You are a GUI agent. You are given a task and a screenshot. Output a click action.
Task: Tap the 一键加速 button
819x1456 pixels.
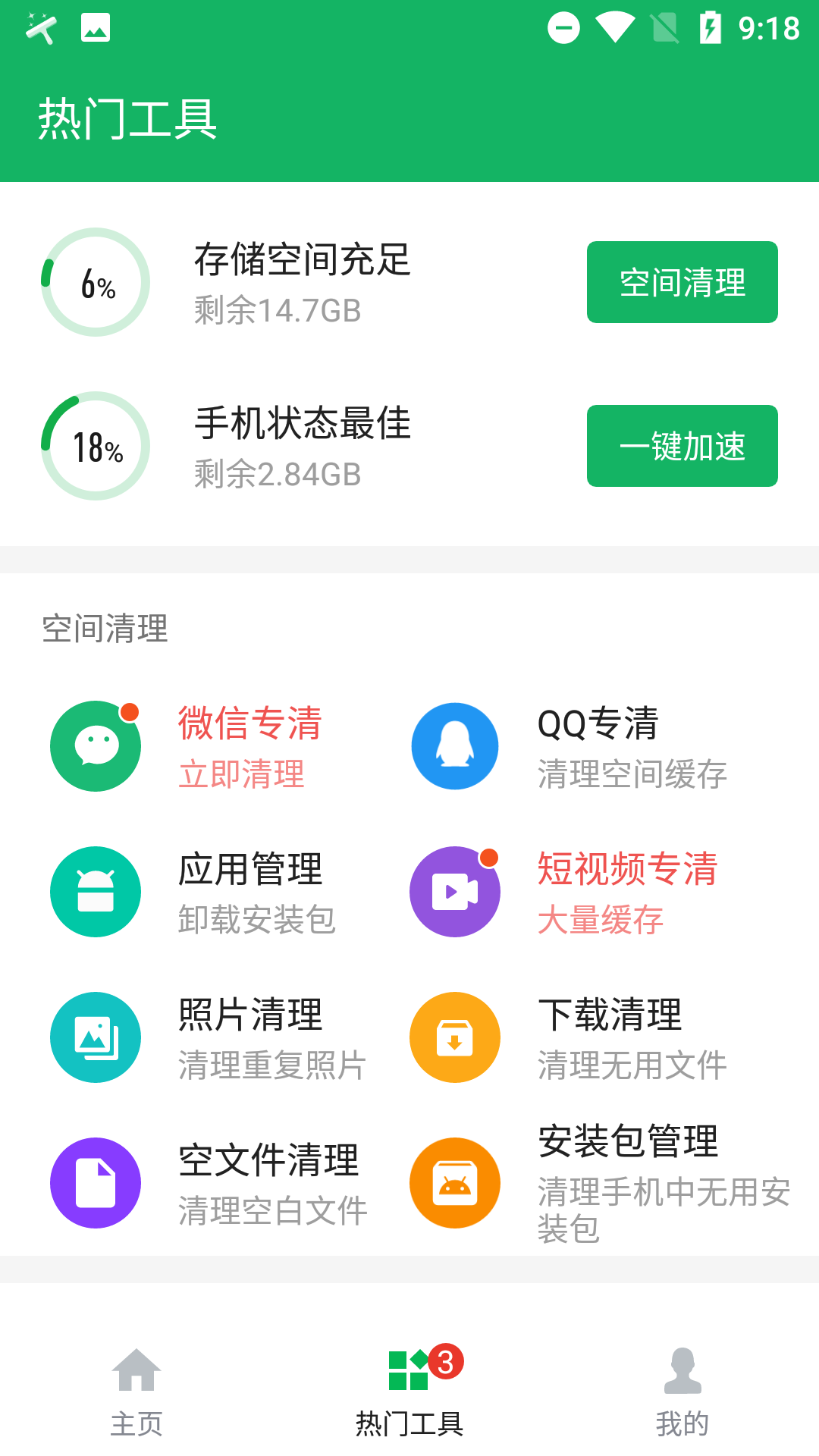[x=682, y=446]
